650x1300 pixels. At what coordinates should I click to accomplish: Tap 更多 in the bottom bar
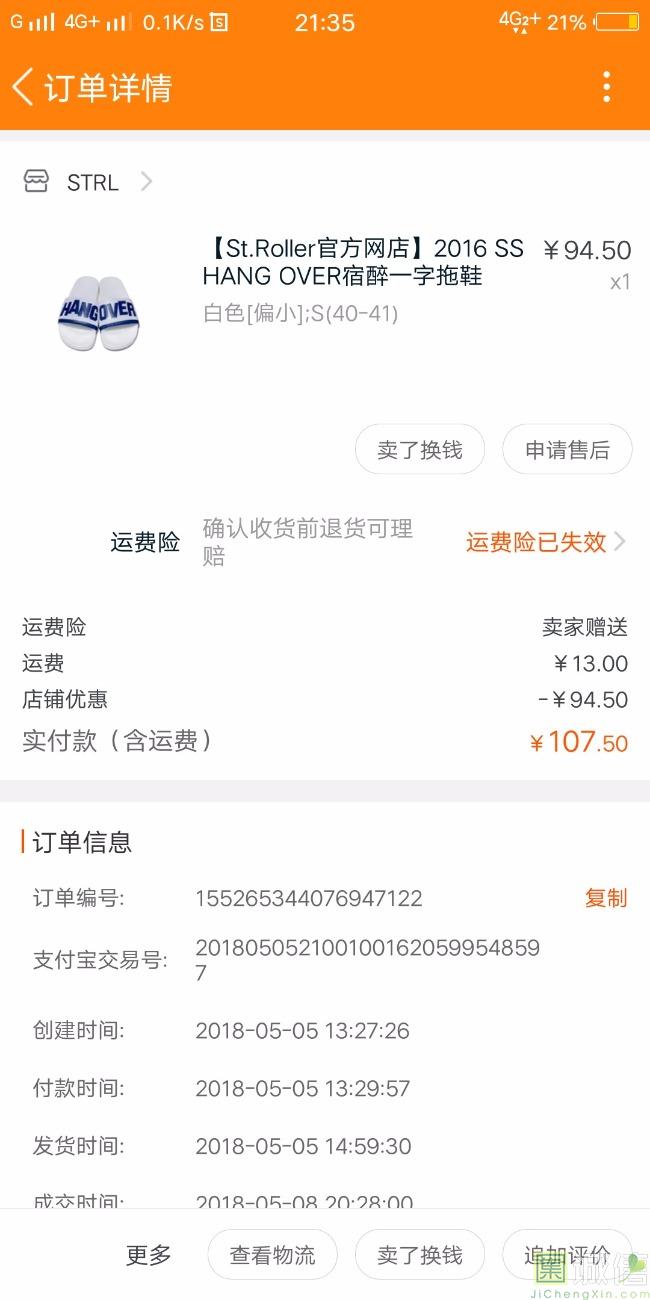[x=148, y=1255]
